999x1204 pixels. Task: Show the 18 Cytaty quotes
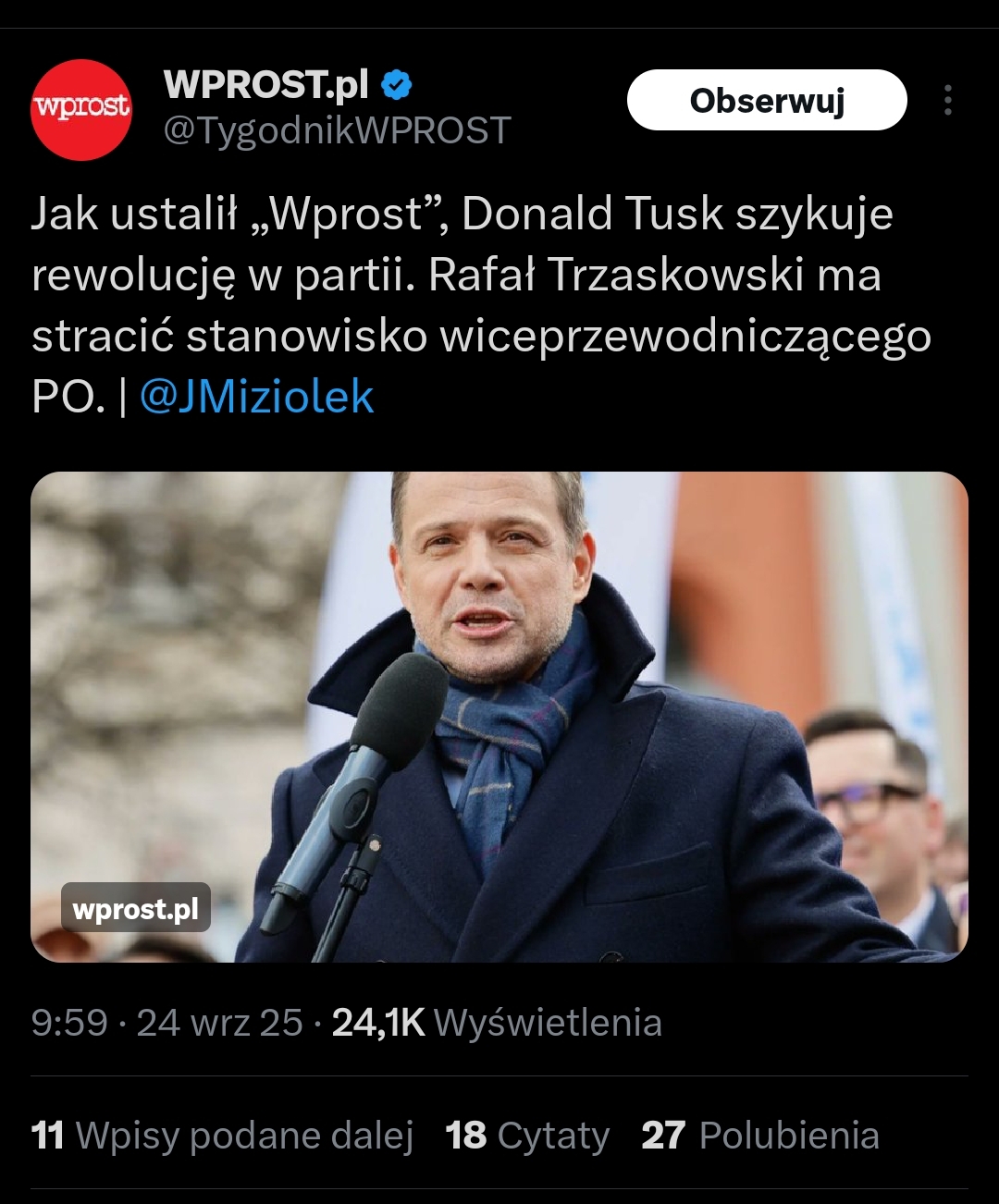pyautogui.click(x=527, y=1136)
